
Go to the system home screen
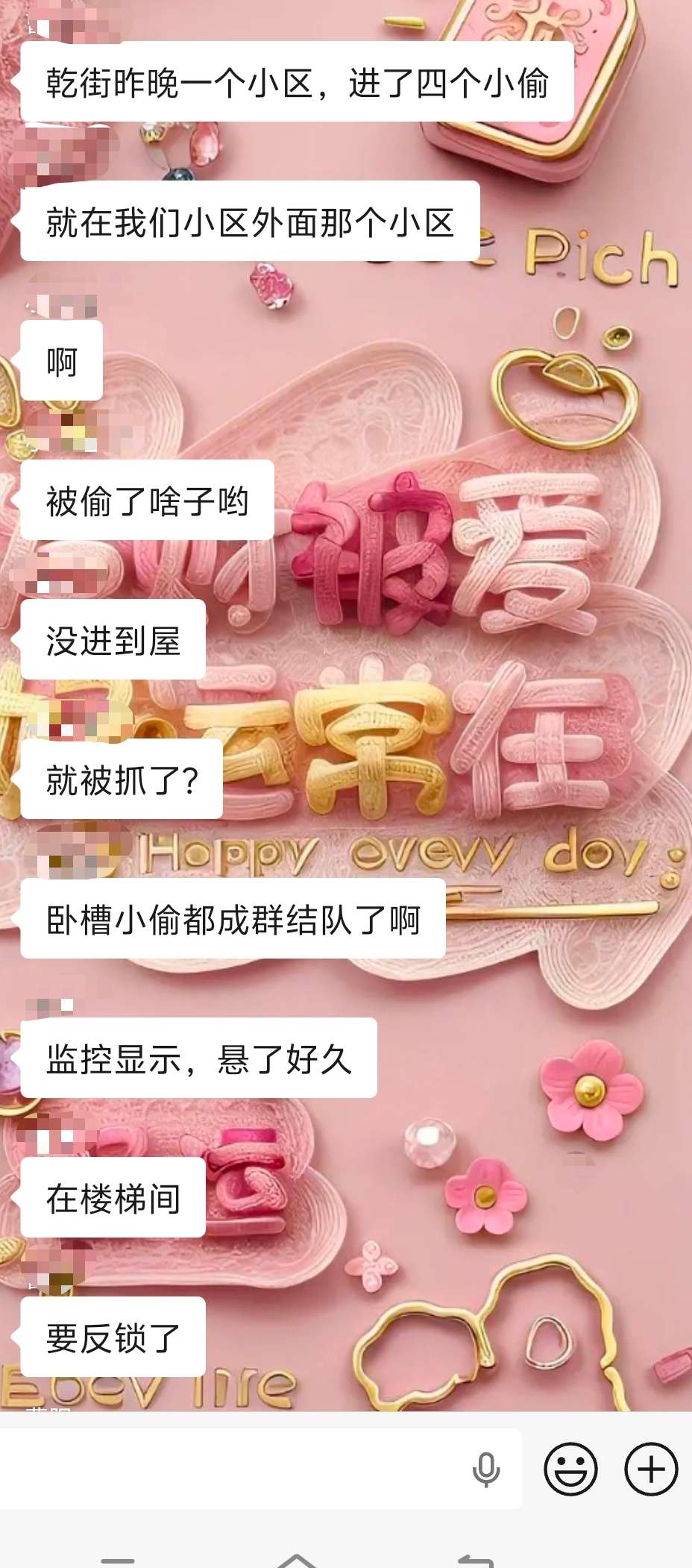pos(297,1560)
